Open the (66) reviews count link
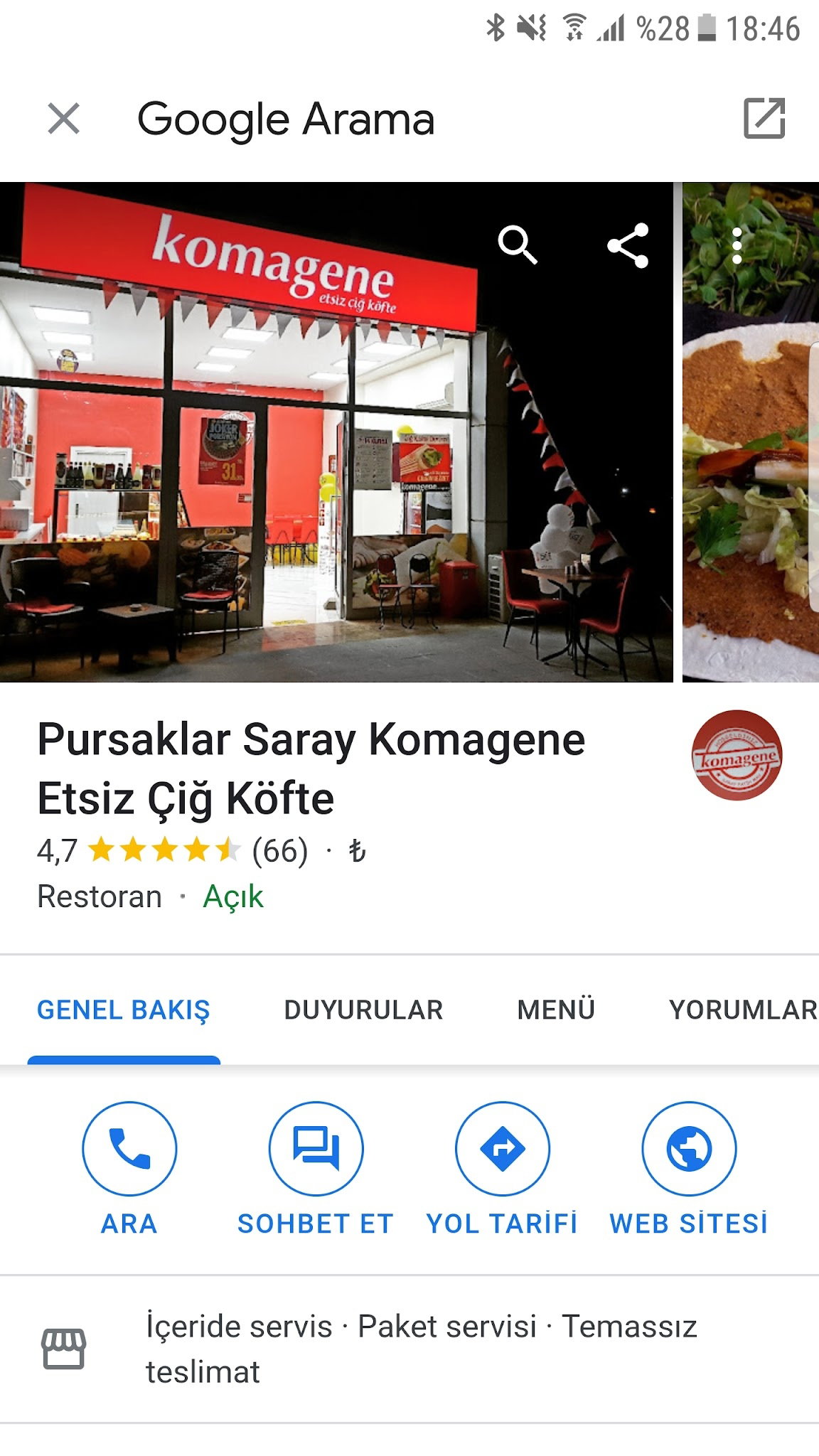 click(281, 848)
